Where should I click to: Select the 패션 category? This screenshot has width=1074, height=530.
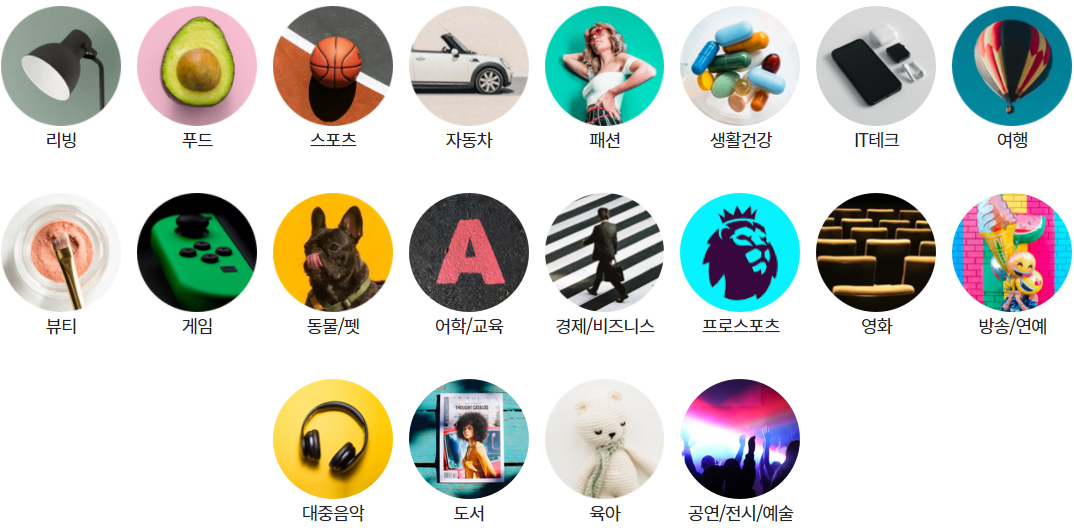(605, 66)
